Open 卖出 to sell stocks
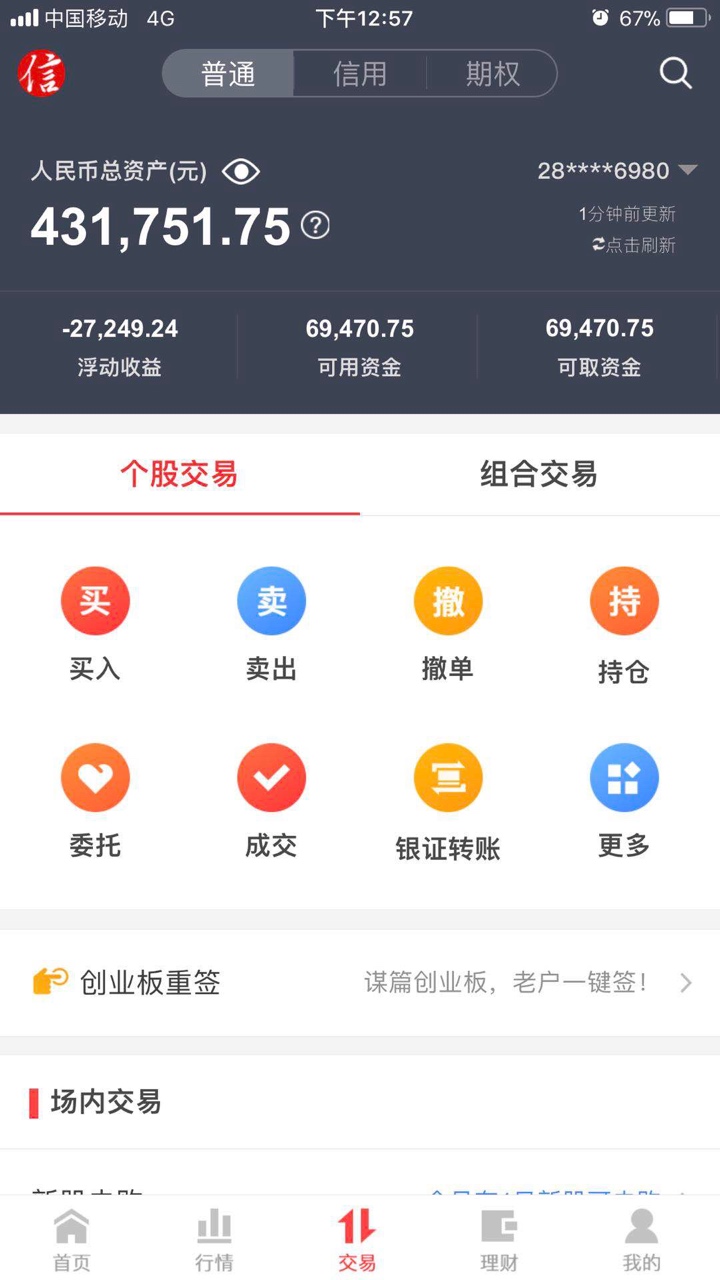 click(271, 625)
